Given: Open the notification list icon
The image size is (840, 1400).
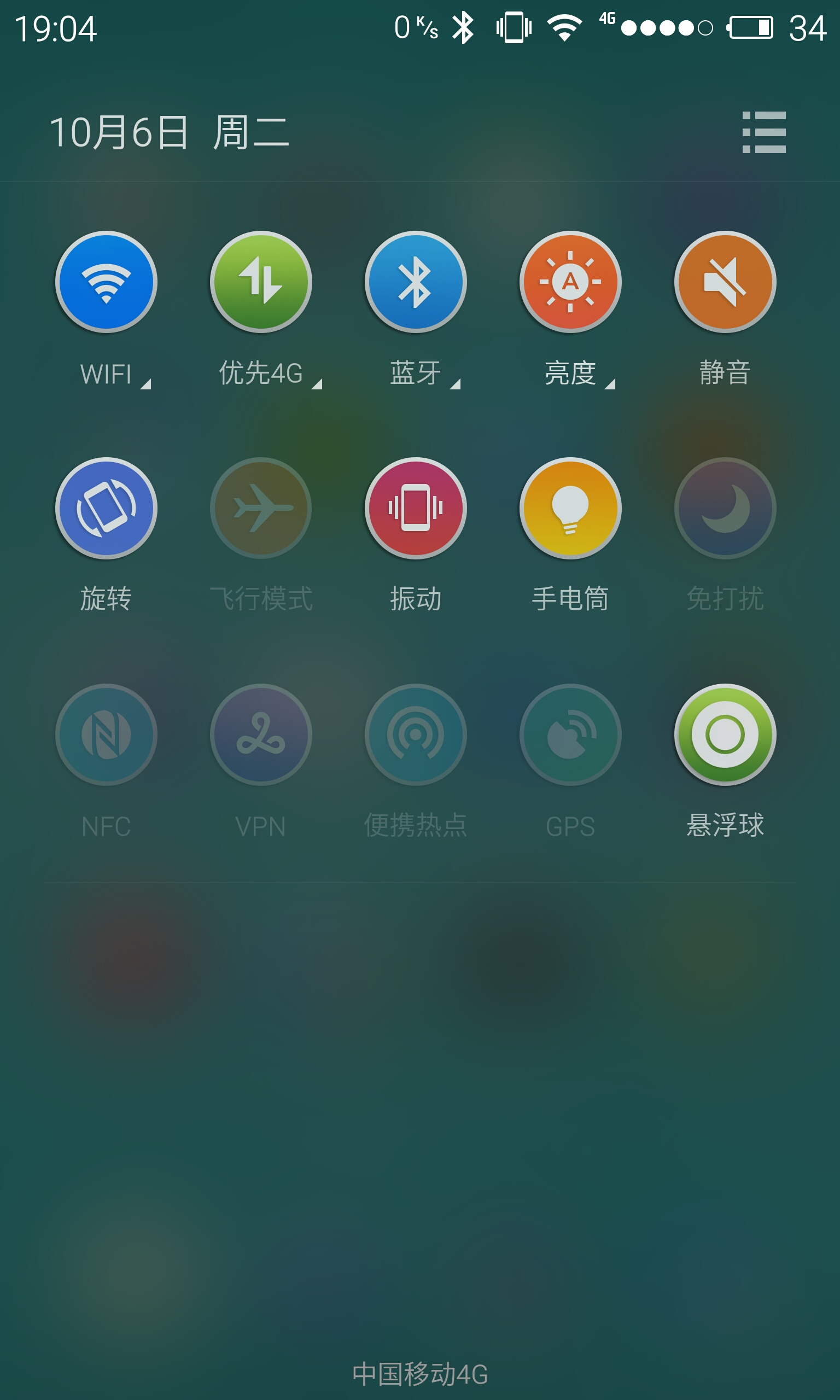Looking at the screenshot, I should click(763, 132).
